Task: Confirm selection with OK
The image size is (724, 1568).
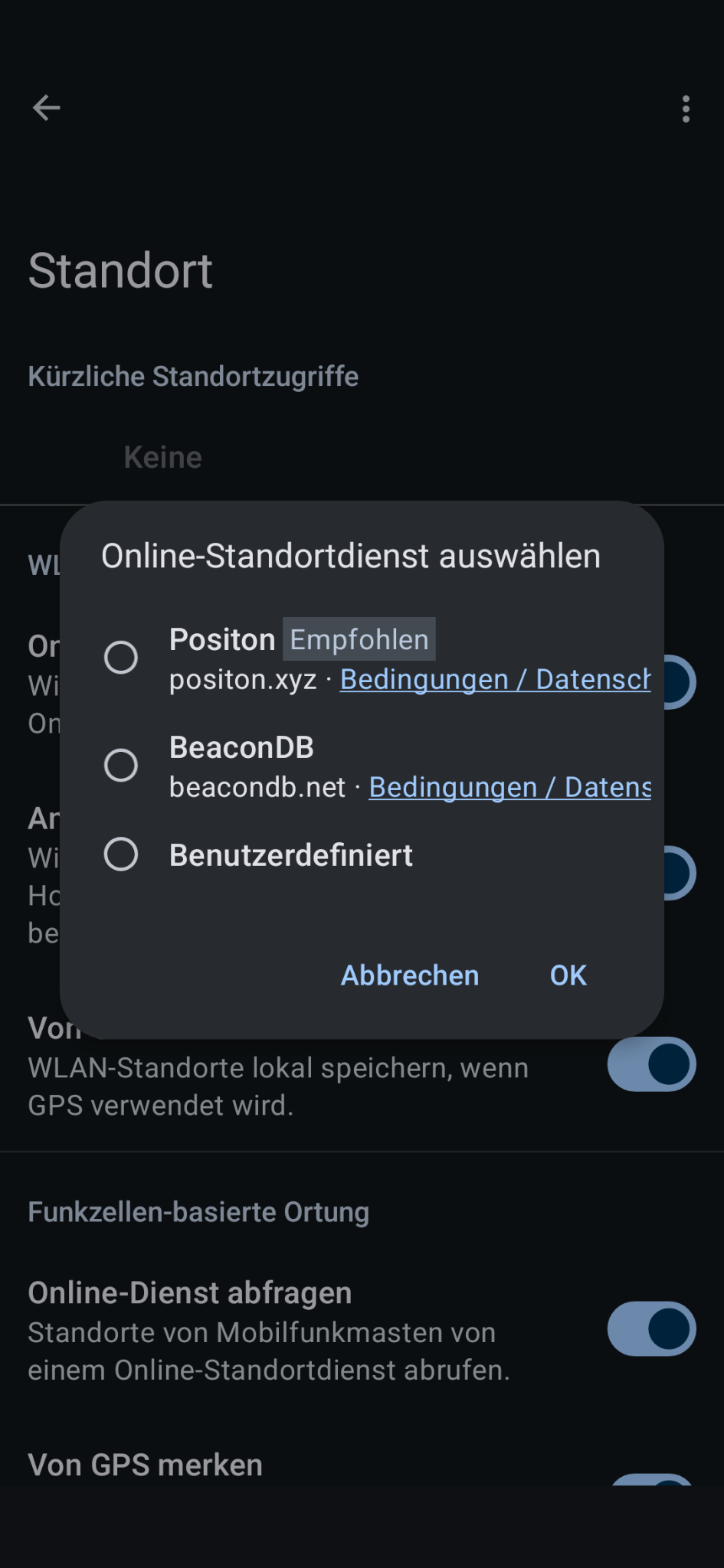Action: (x=568, y=975)
